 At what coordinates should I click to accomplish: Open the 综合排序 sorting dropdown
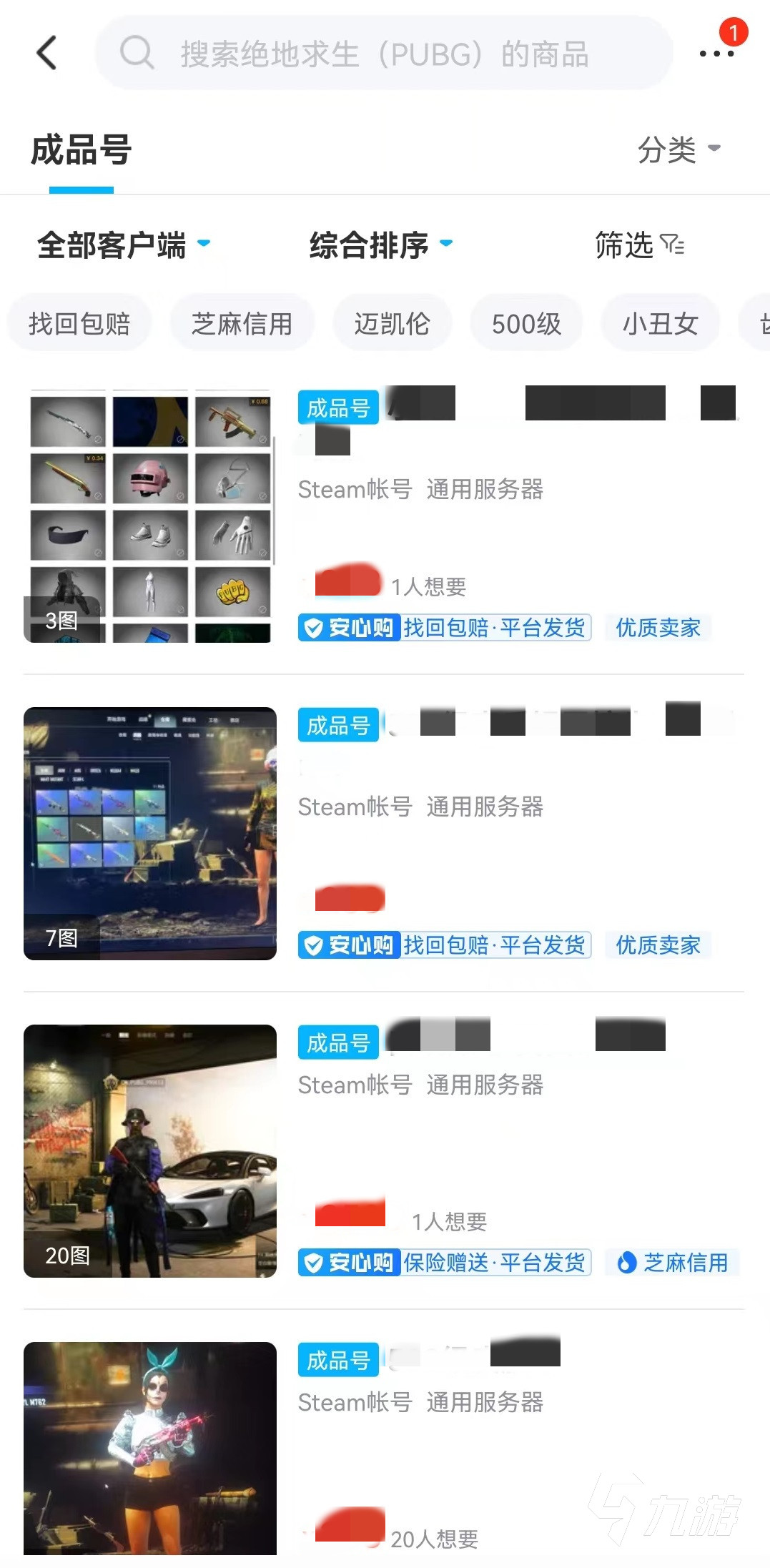point(380,245)
